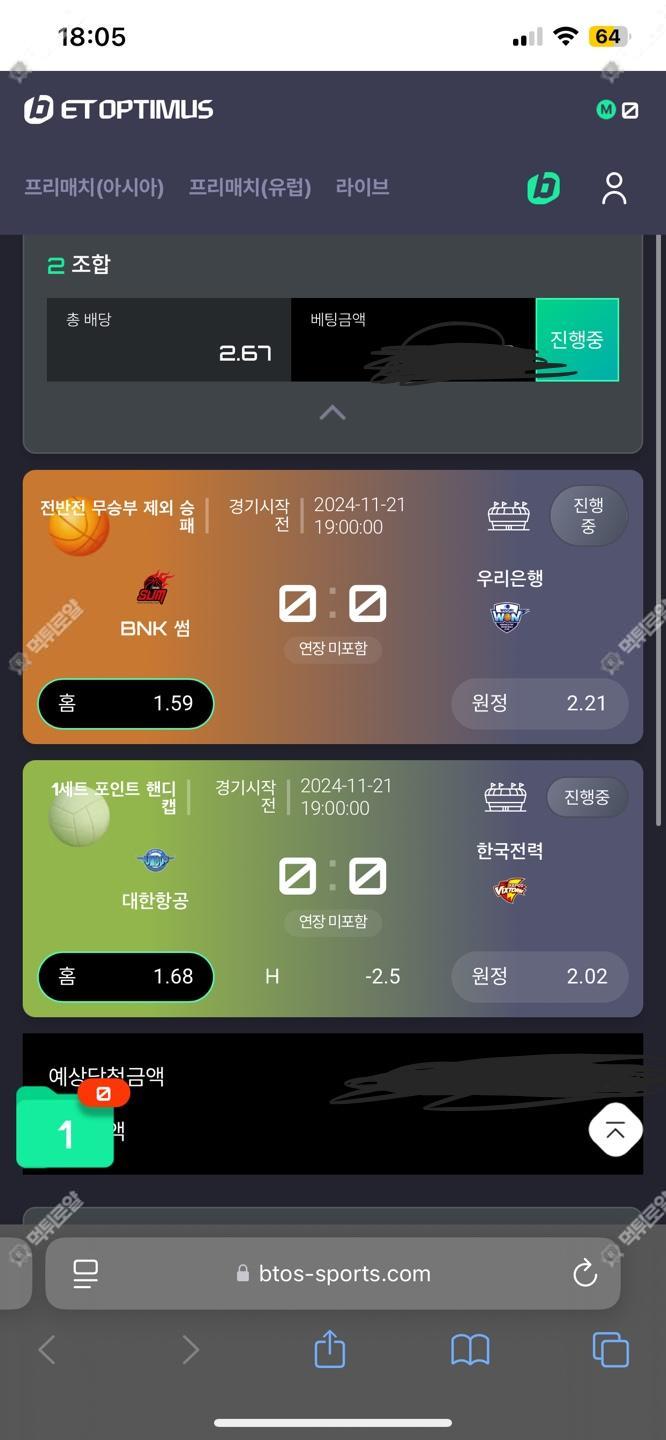Share this page from Safari toolbar
The image size is (666, 1440).
(x=329, y=1350)
